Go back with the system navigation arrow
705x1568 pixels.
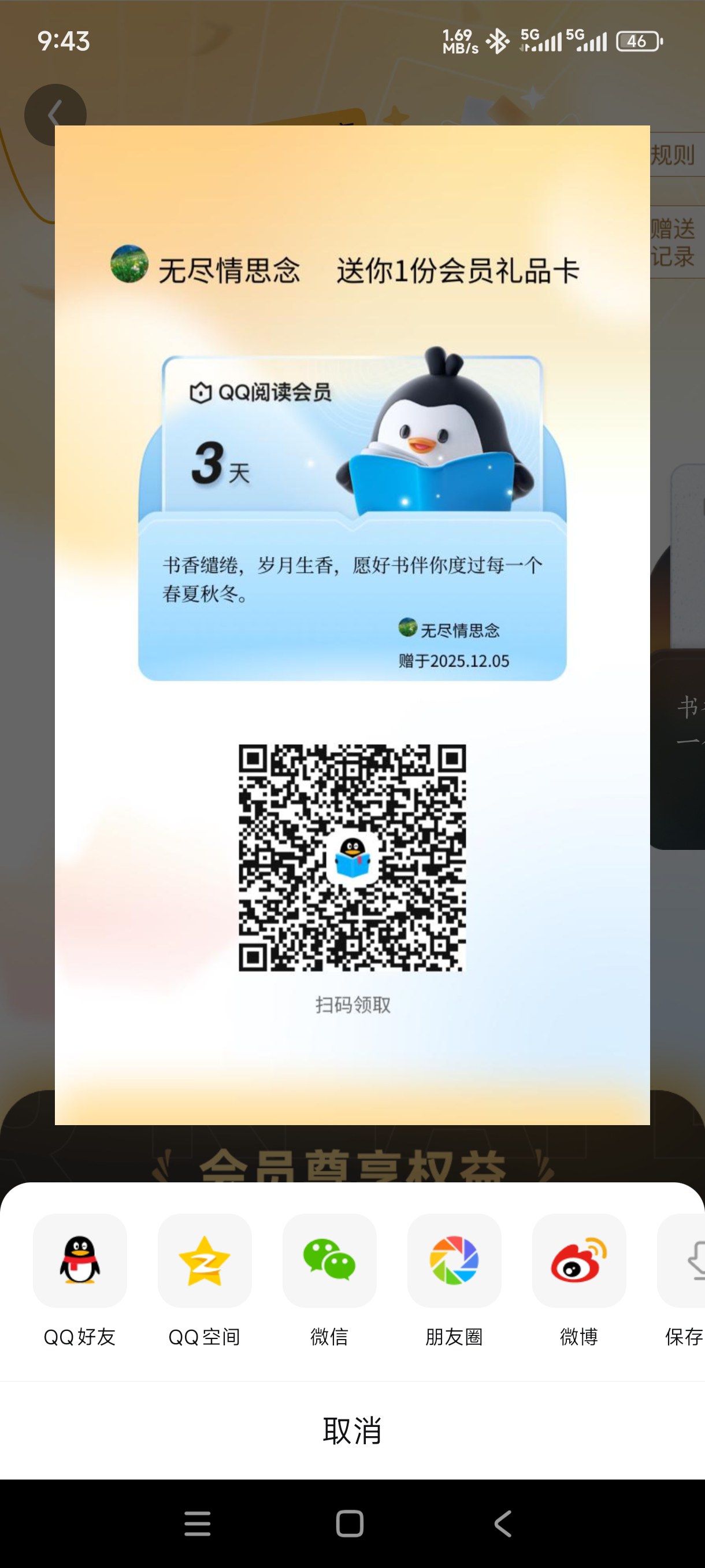(503, 1523)
